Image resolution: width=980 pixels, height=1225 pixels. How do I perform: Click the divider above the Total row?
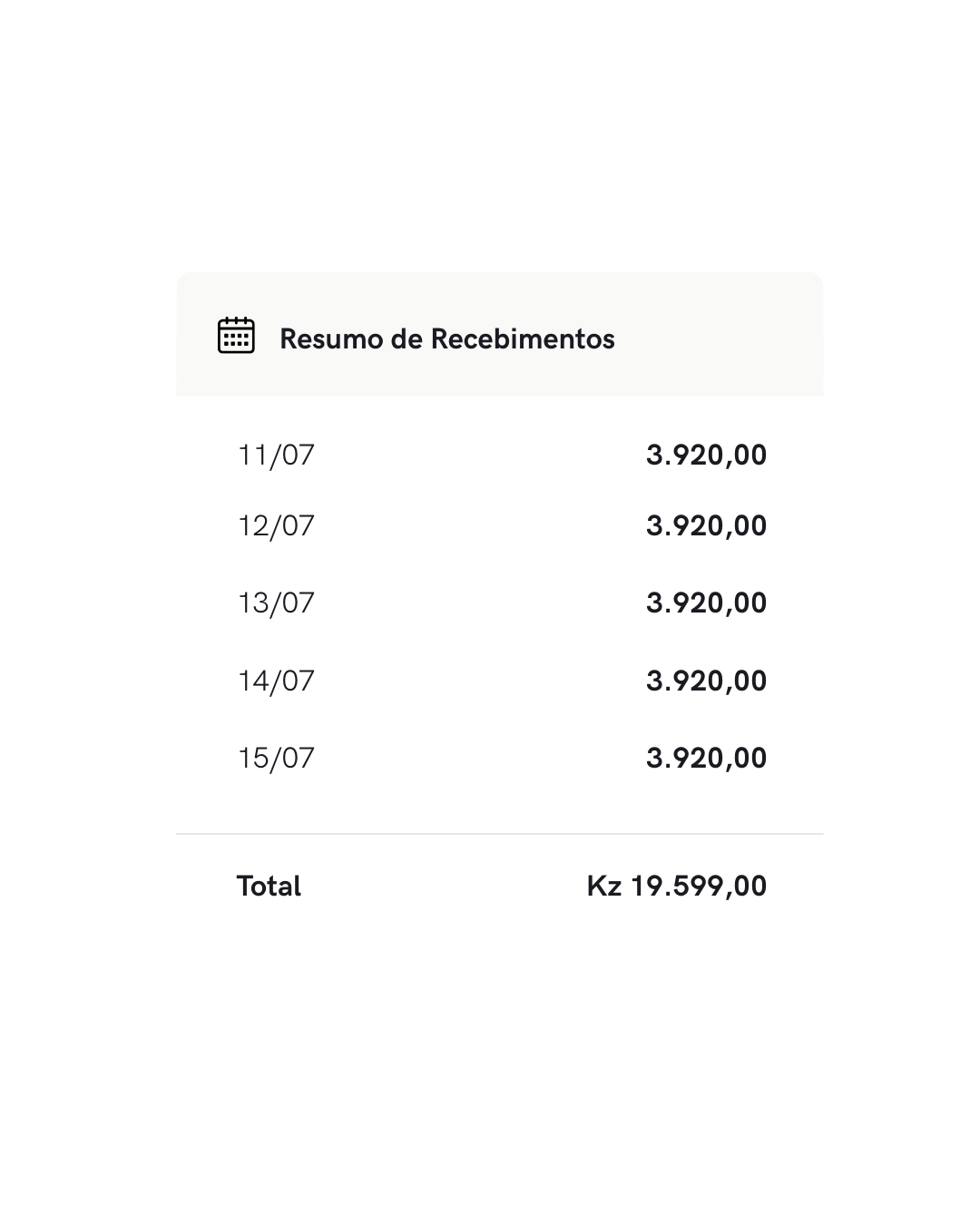[x=499, y=835]
